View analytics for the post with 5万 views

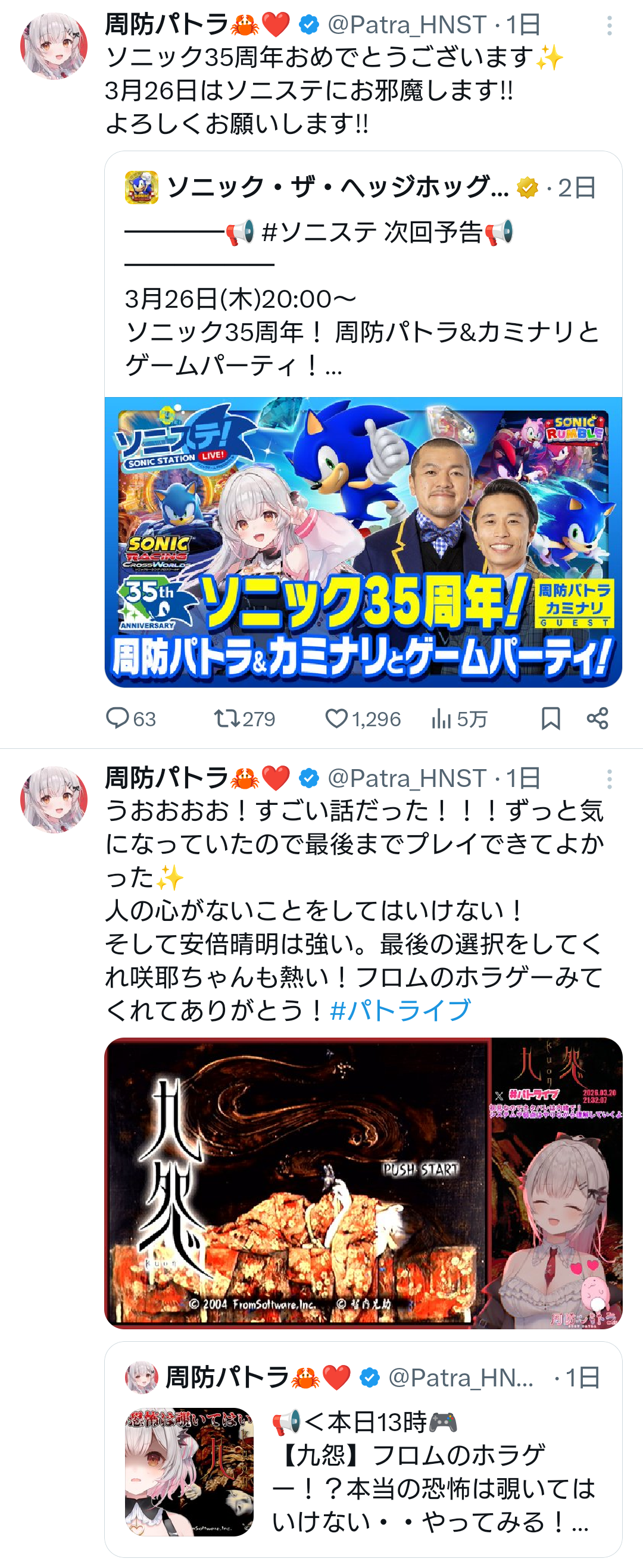coord(441,719)
